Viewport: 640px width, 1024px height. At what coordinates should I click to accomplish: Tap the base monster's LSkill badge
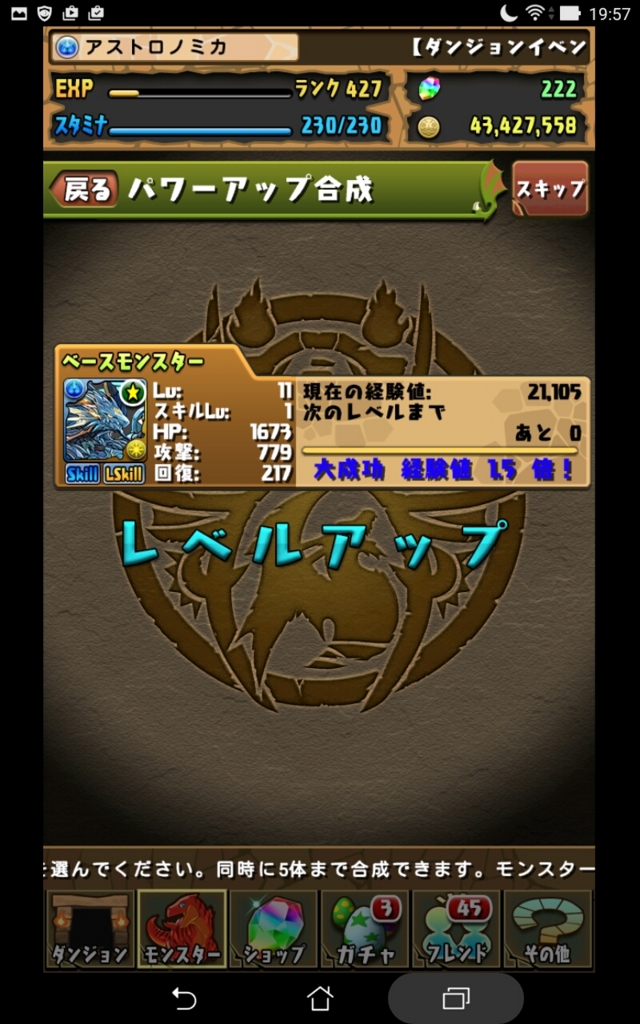[124, 474]
